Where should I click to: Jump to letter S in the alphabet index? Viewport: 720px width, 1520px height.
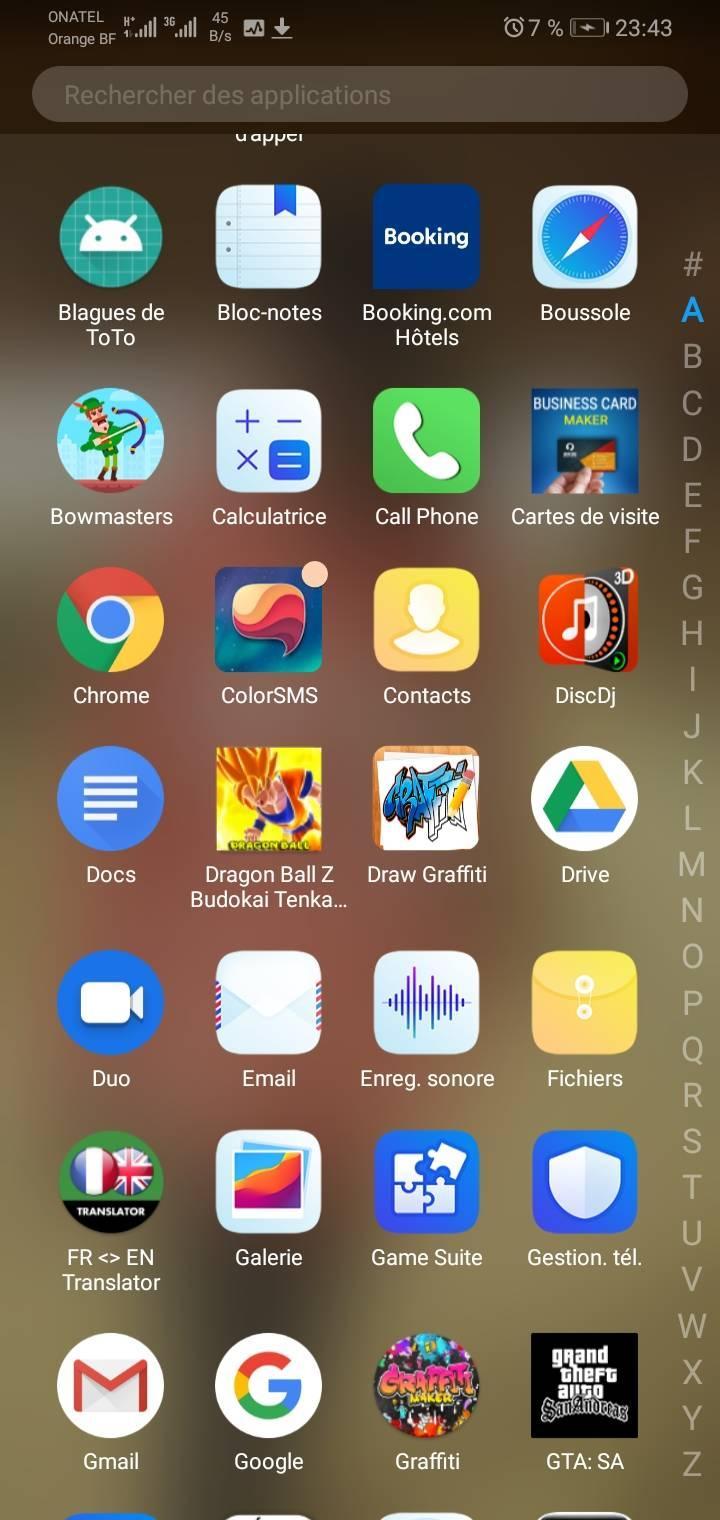point(692,1141)
